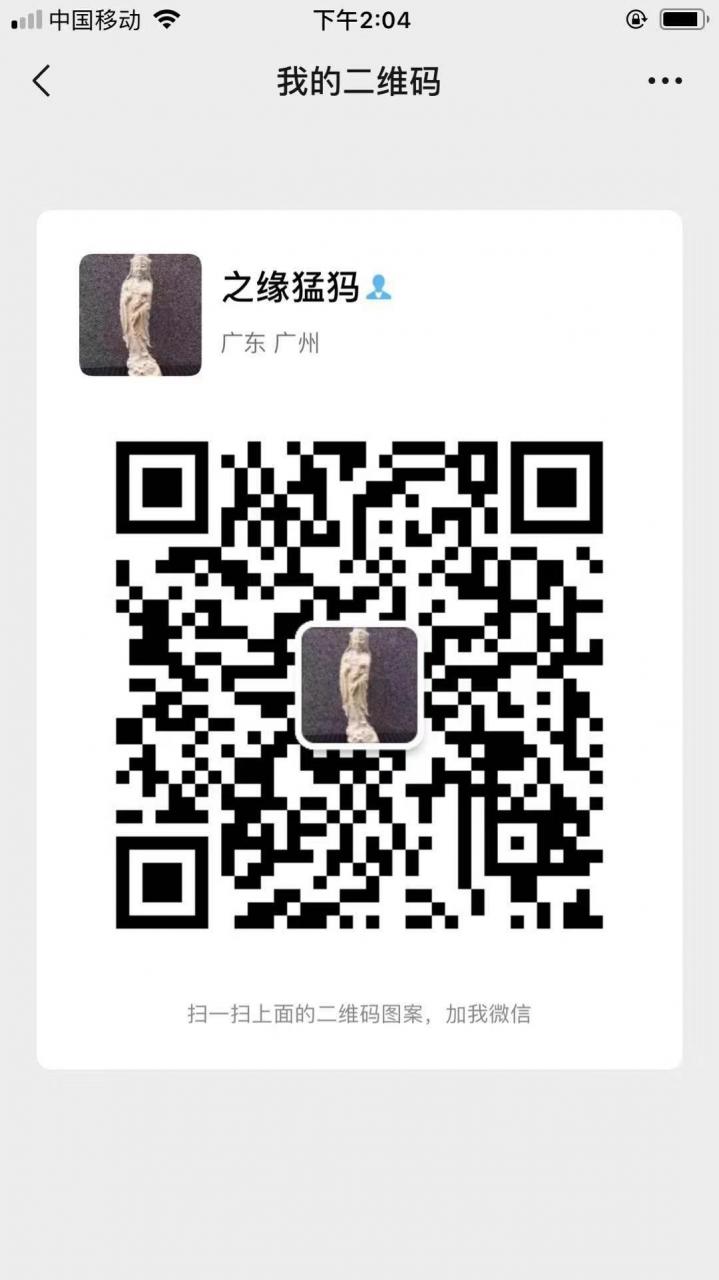
Task: Open the three-dot more options menu
Action: point(665,81)
